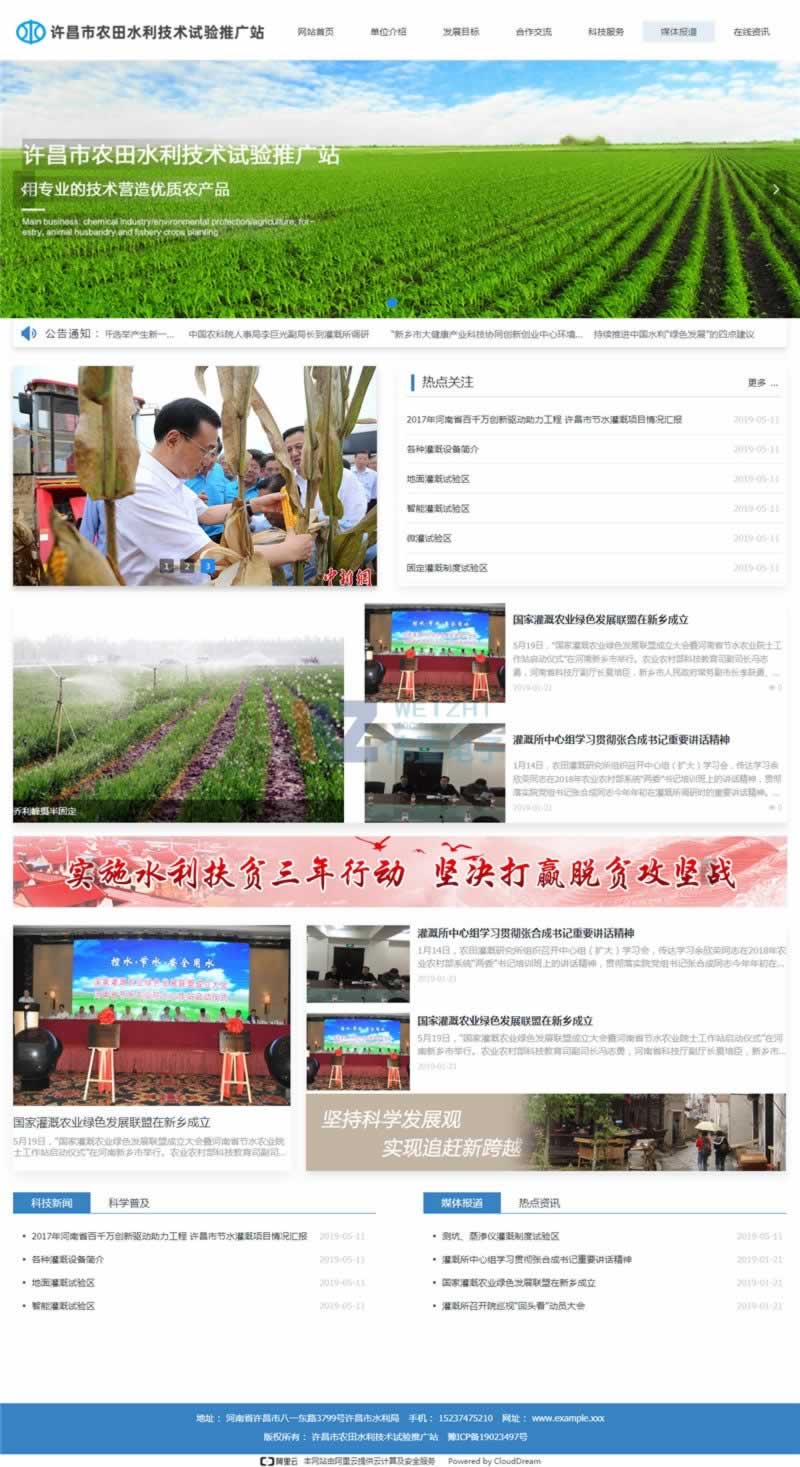This screenshot has width=800, height=1467.
Task: Visit the 在线资讯 page
Action: (x=751, y=31)
